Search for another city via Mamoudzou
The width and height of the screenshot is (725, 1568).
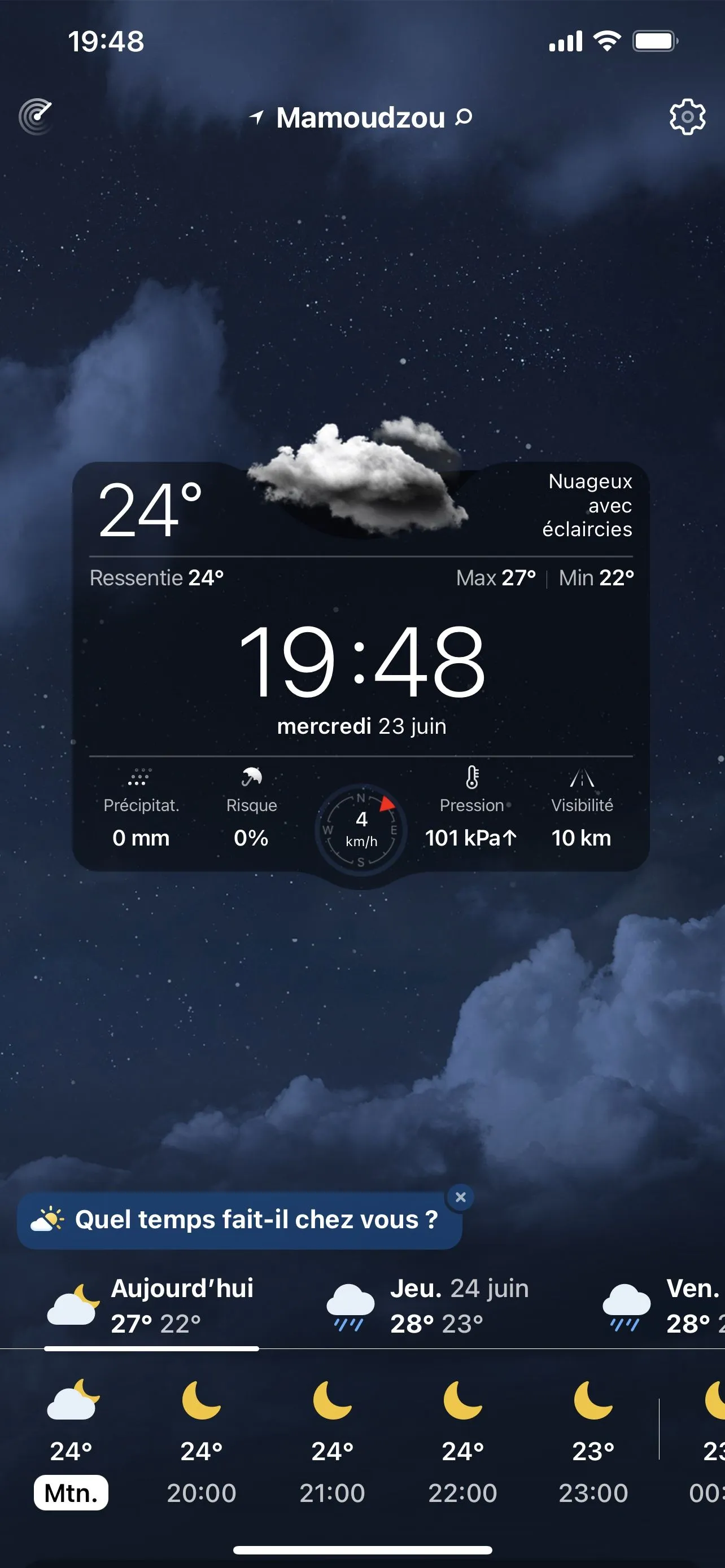361,117
